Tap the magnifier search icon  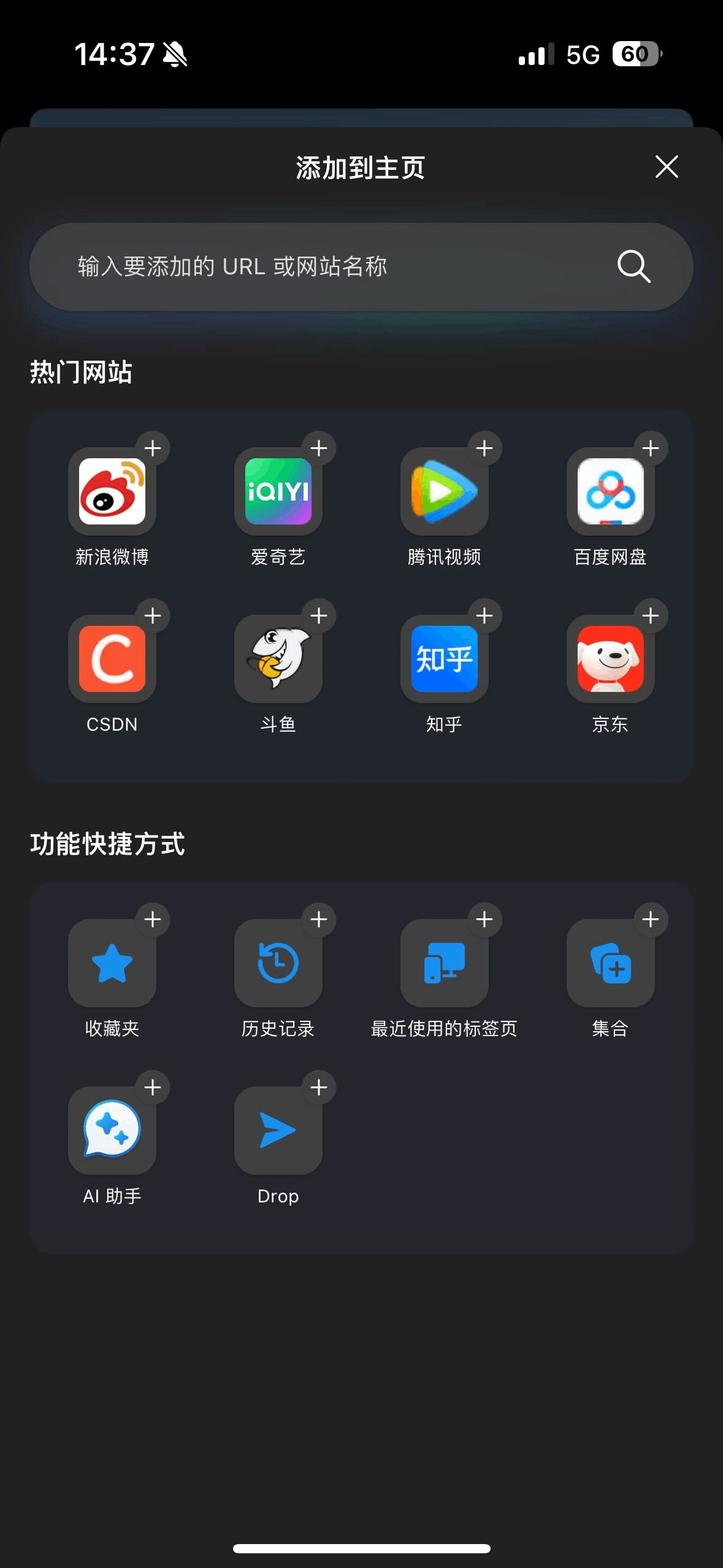click(x=633, y=267)
